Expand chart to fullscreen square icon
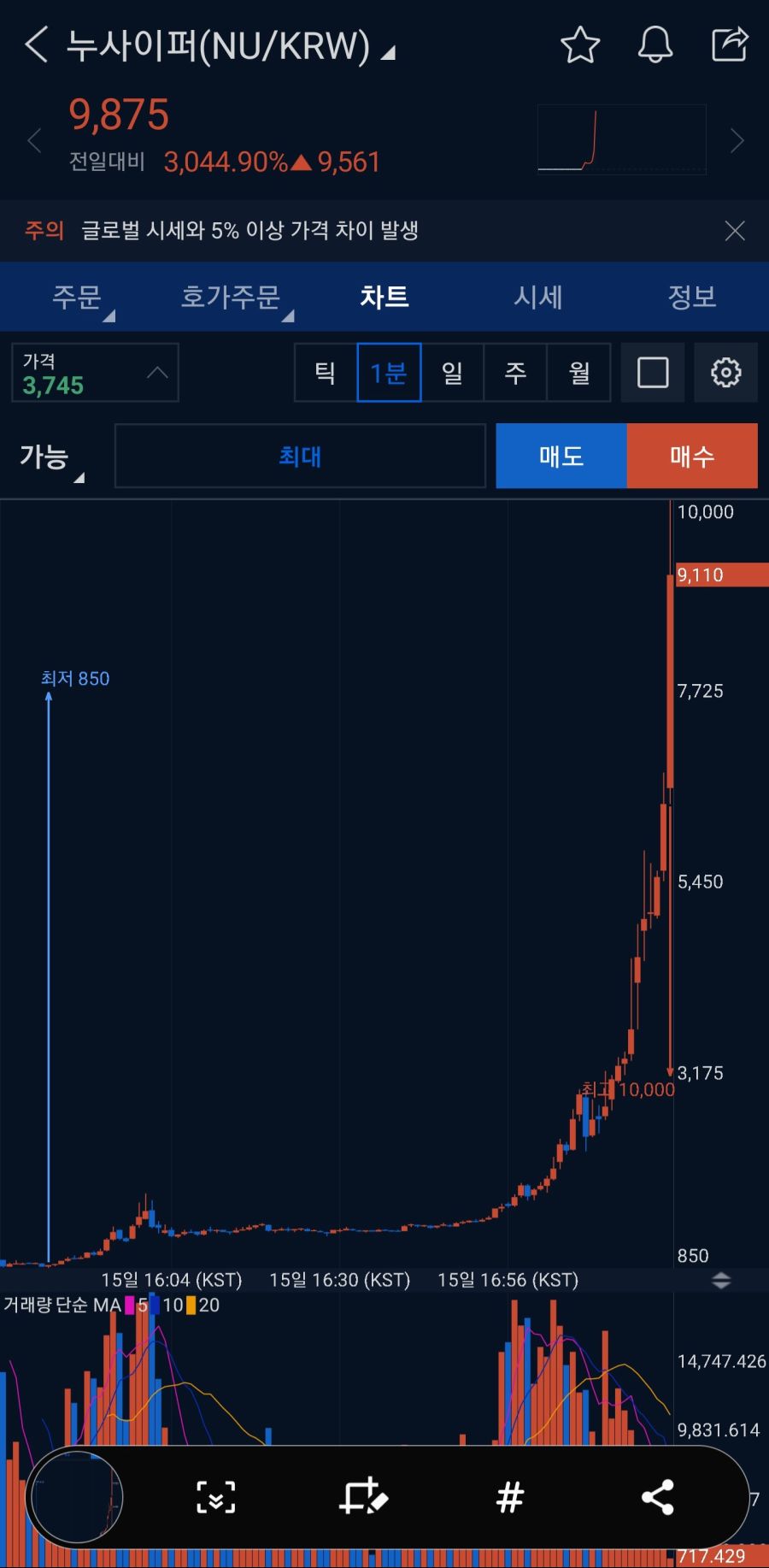Screen dimensions: 769x1568 [653, 372]
